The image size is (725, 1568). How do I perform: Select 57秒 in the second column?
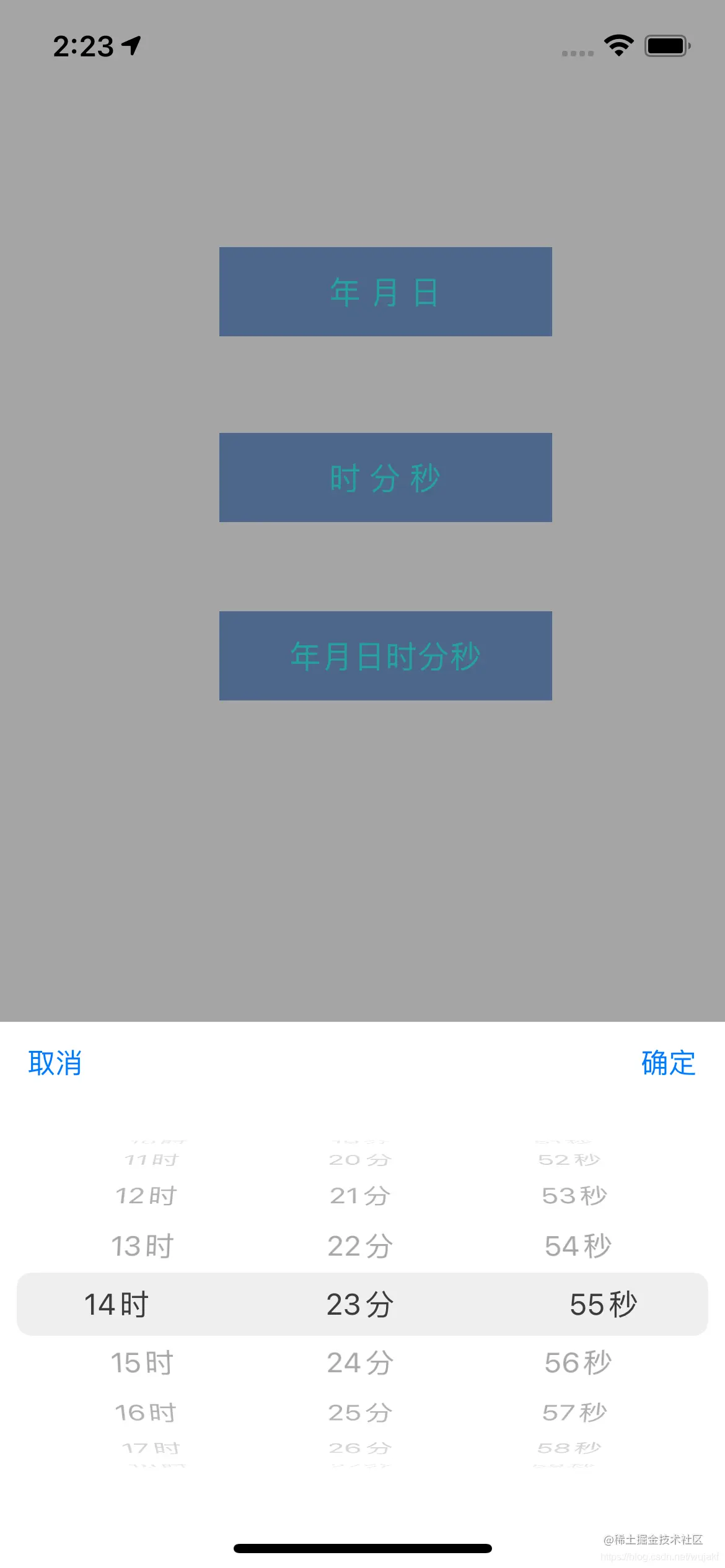[x=574, y=1413]
